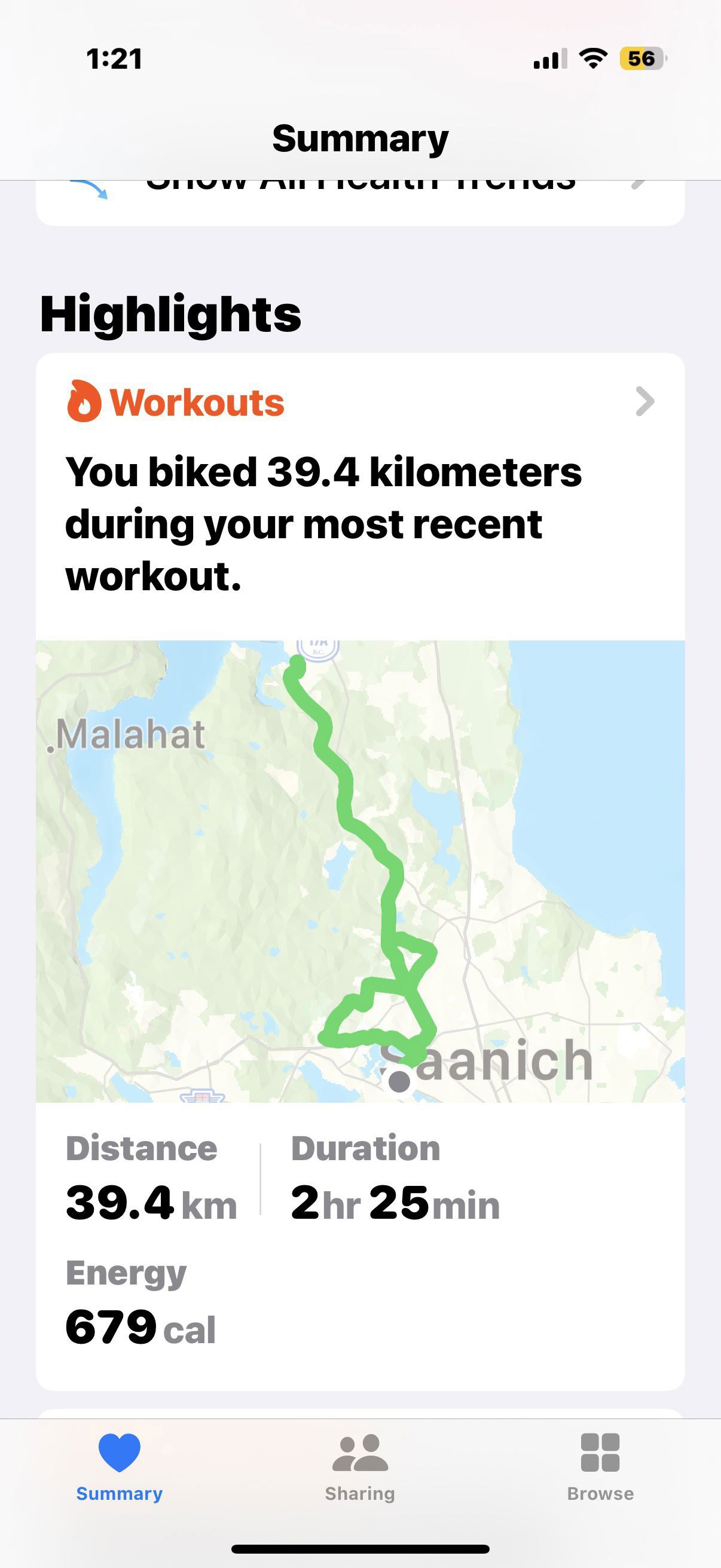The image size is (721, 1568).
Task: Open the Workouts highlight chevron
Action: pos(644,402)
